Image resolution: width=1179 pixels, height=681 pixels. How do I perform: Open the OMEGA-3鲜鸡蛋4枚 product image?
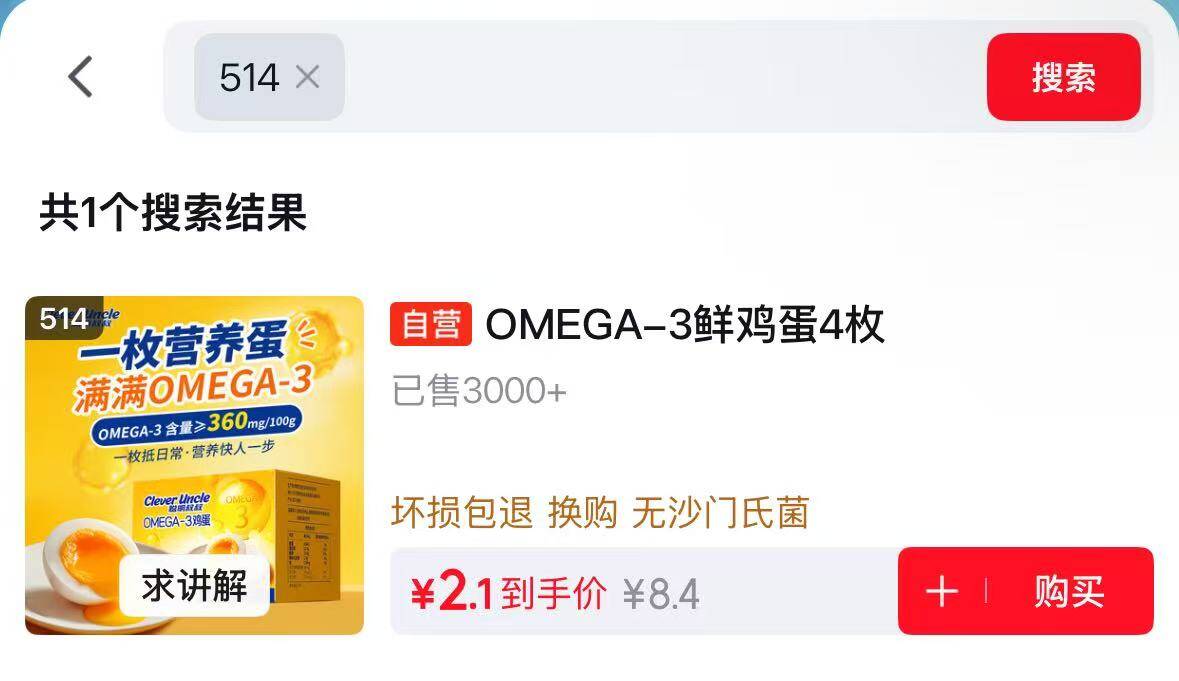[195, 465]
